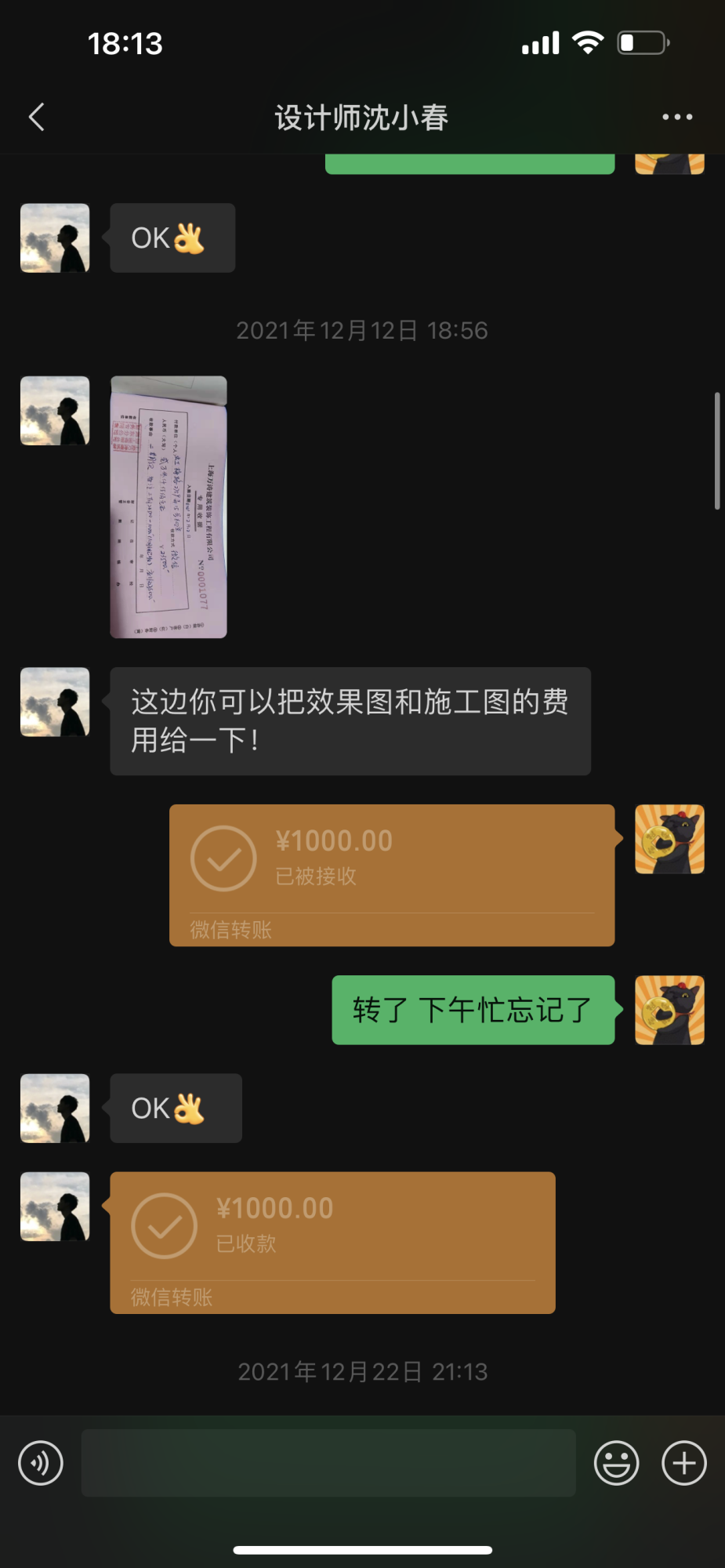Viewport: 725px width, 1568px height.
Task: Open my avatar beside 转了 下午忙忘记了
Action: [x=669, y=1010]
